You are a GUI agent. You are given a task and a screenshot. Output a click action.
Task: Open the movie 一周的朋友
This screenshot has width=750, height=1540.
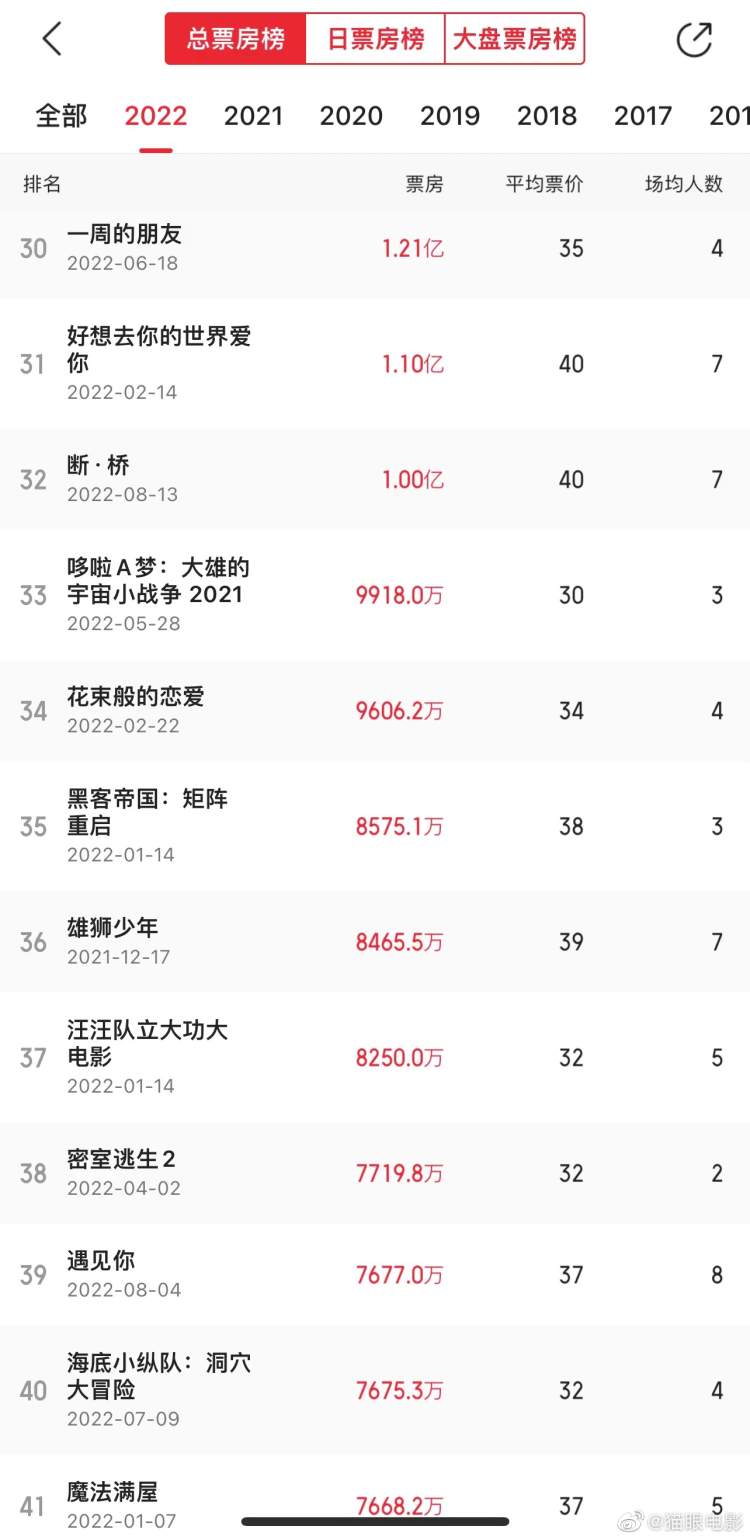coord(125,236)
